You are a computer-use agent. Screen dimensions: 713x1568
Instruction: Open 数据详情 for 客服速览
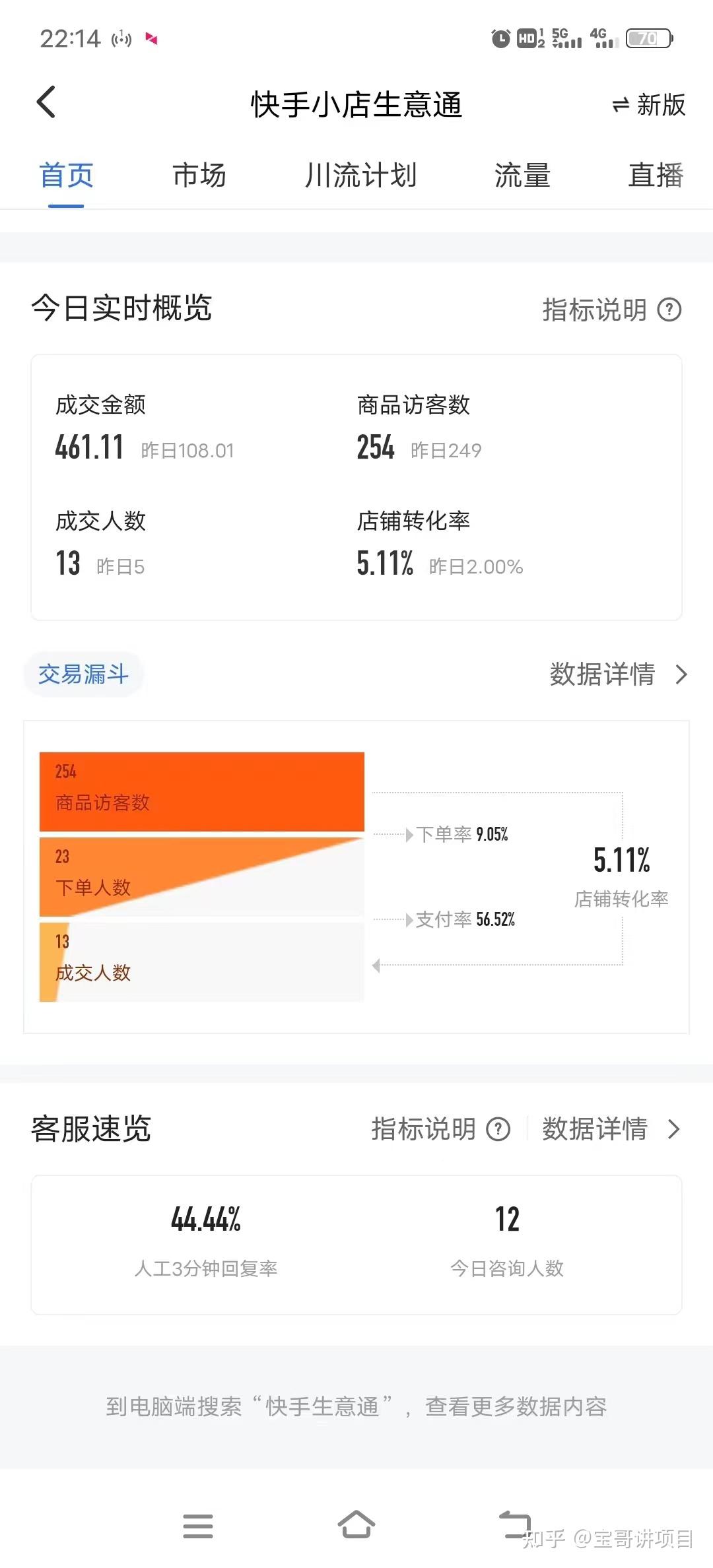point(610,1129)
